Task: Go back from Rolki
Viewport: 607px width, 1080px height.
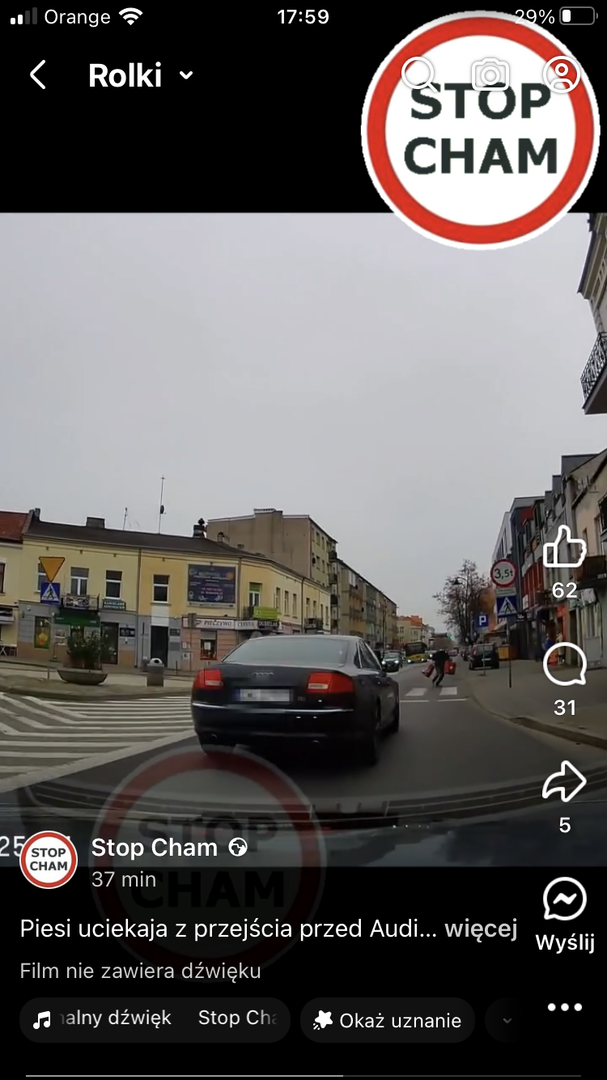Action: 38,74
